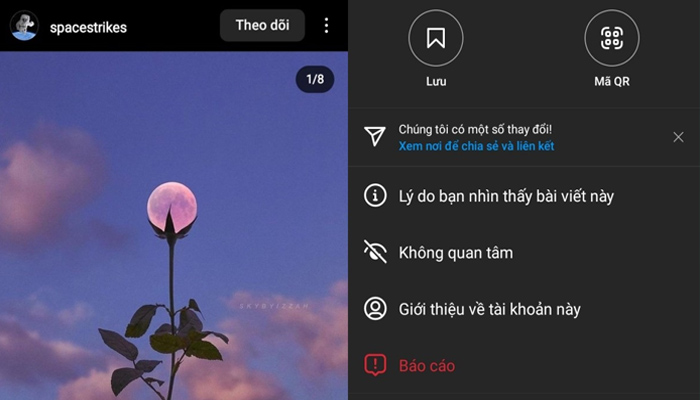This screenshot has width=700, height=400.
Task: Select Lý do bạn nhìn thấy bài viết này
Action: pyautogui.click(x=505, y=196)
